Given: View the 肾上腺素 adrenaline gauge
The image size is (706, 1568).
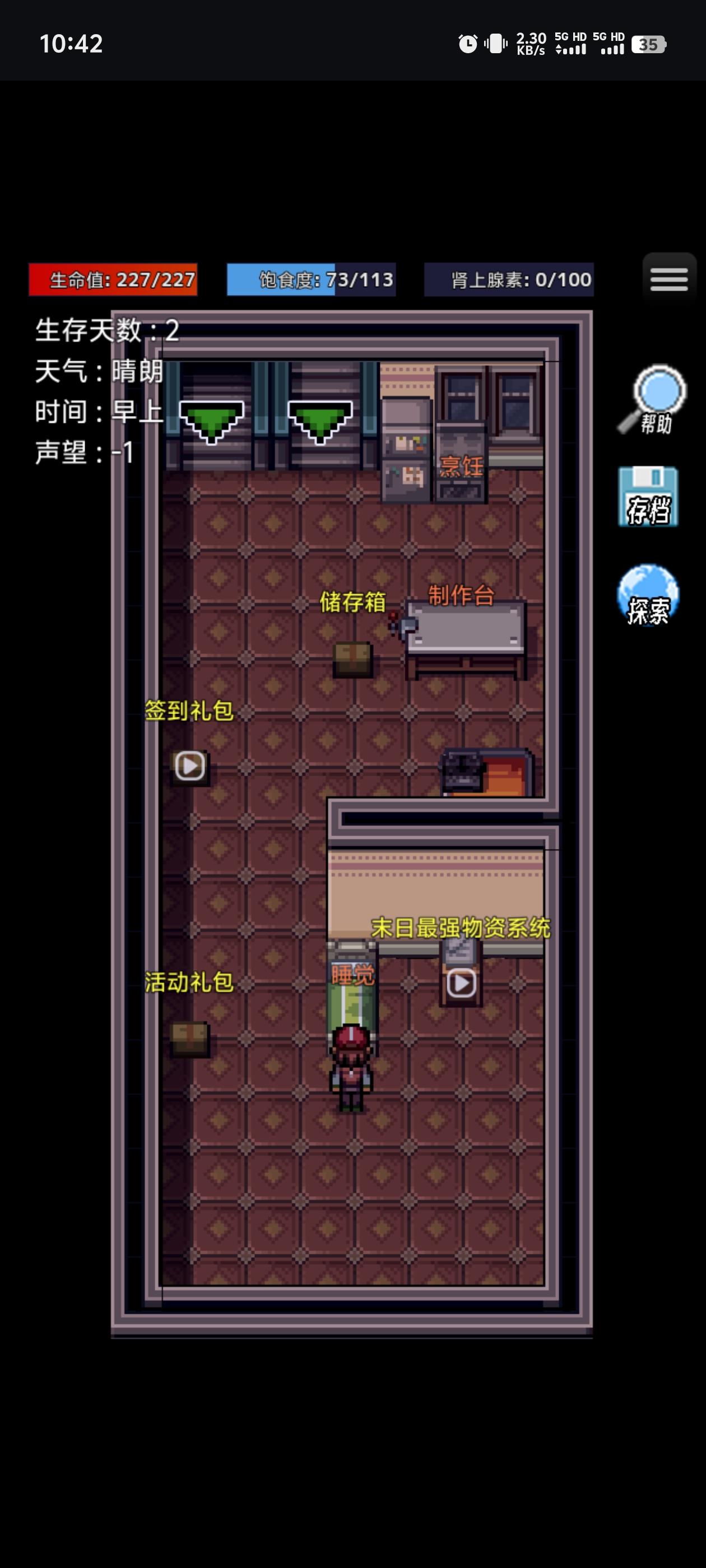Looking at the screenshot, I should coord(509,279).
